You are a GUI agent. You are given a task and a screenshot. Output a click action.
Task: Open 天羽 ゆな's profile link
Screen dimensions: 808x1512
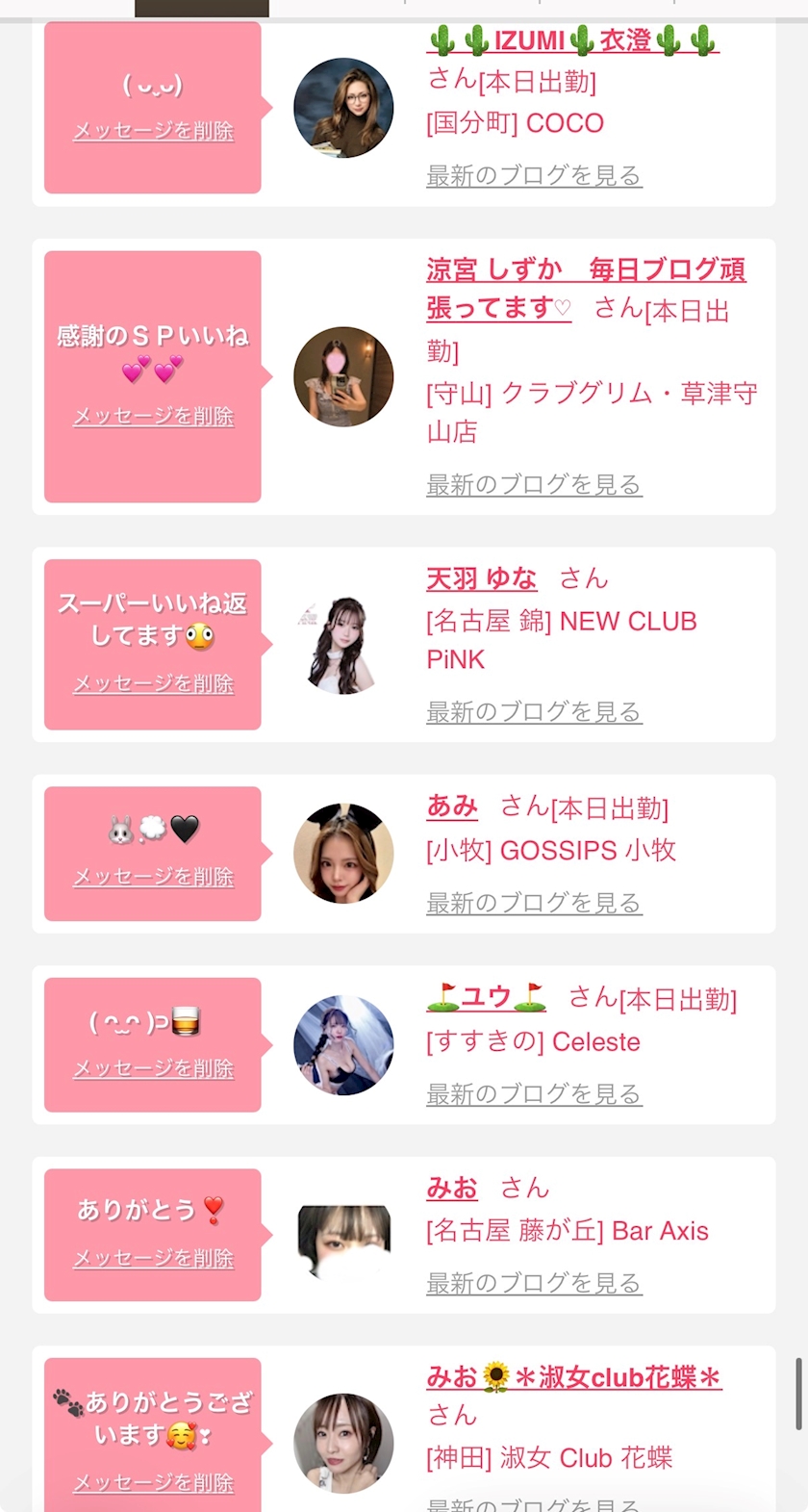point(482,578)
